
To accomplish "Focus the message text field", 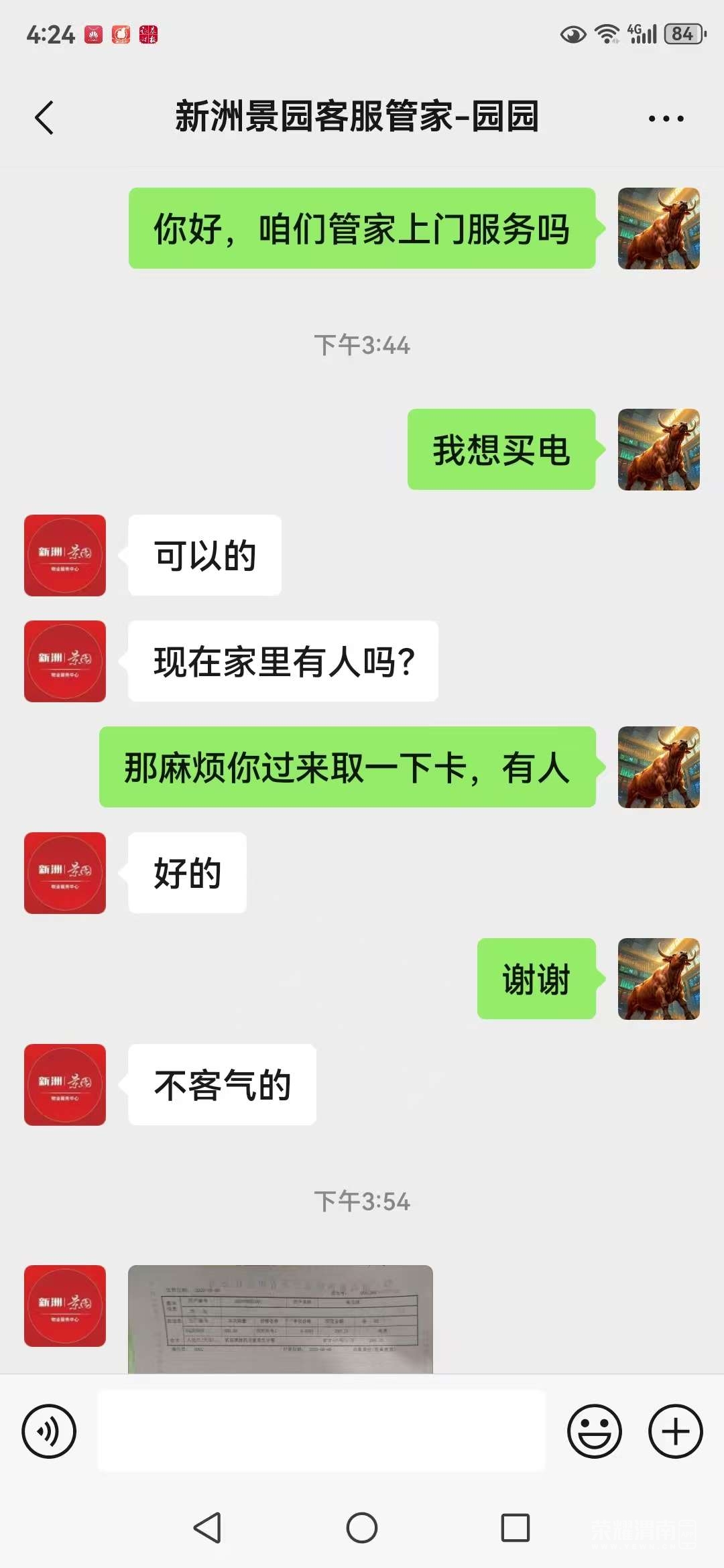I will pos(322,1431).
